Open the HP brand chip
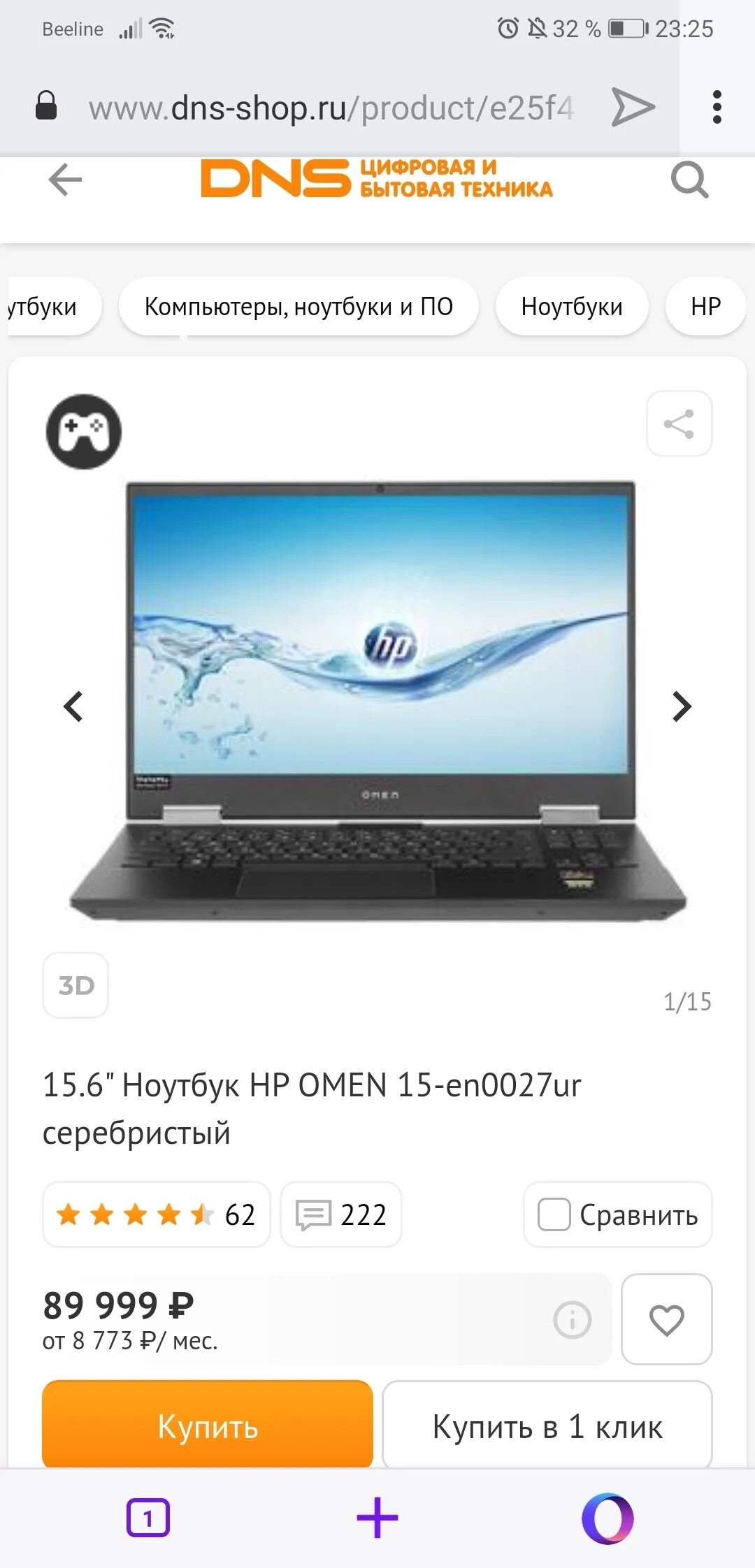Viewport: 755px width, 1568px height. 705,306
